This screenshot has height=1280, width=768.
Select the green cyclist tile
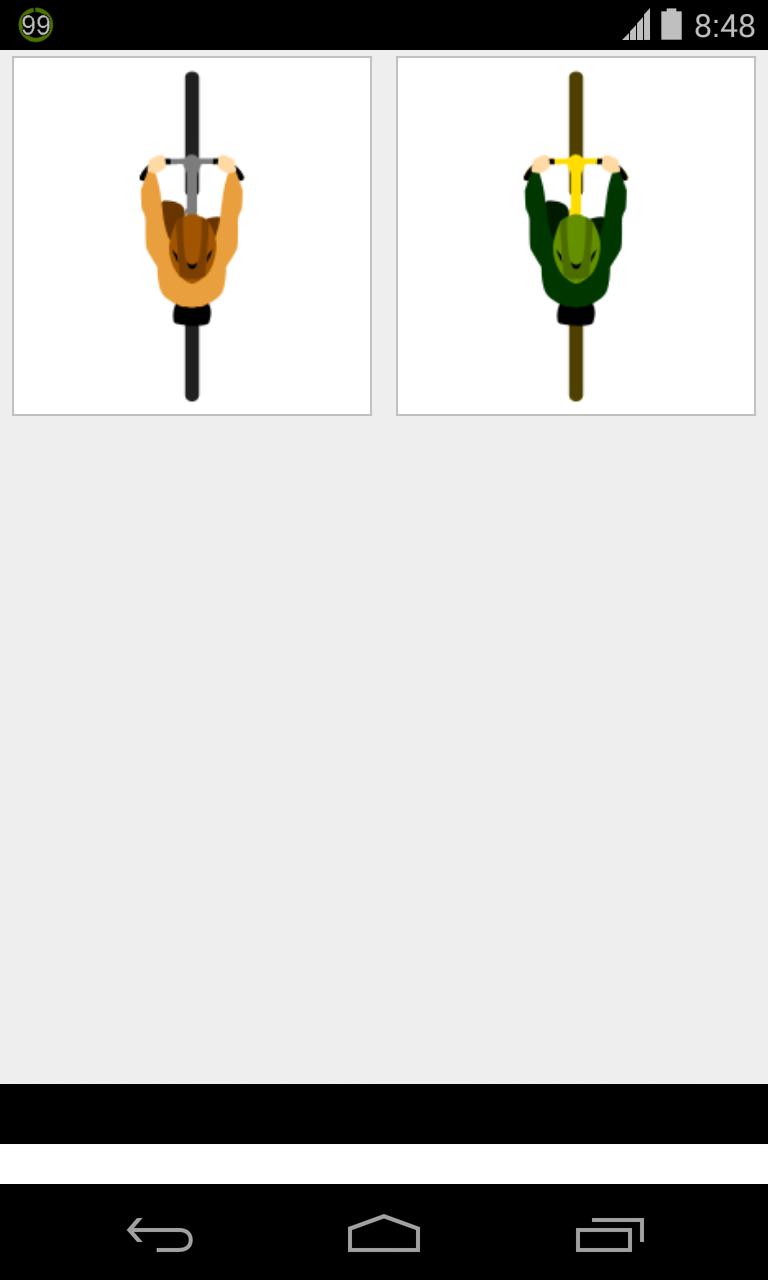[x=576, y=236]
